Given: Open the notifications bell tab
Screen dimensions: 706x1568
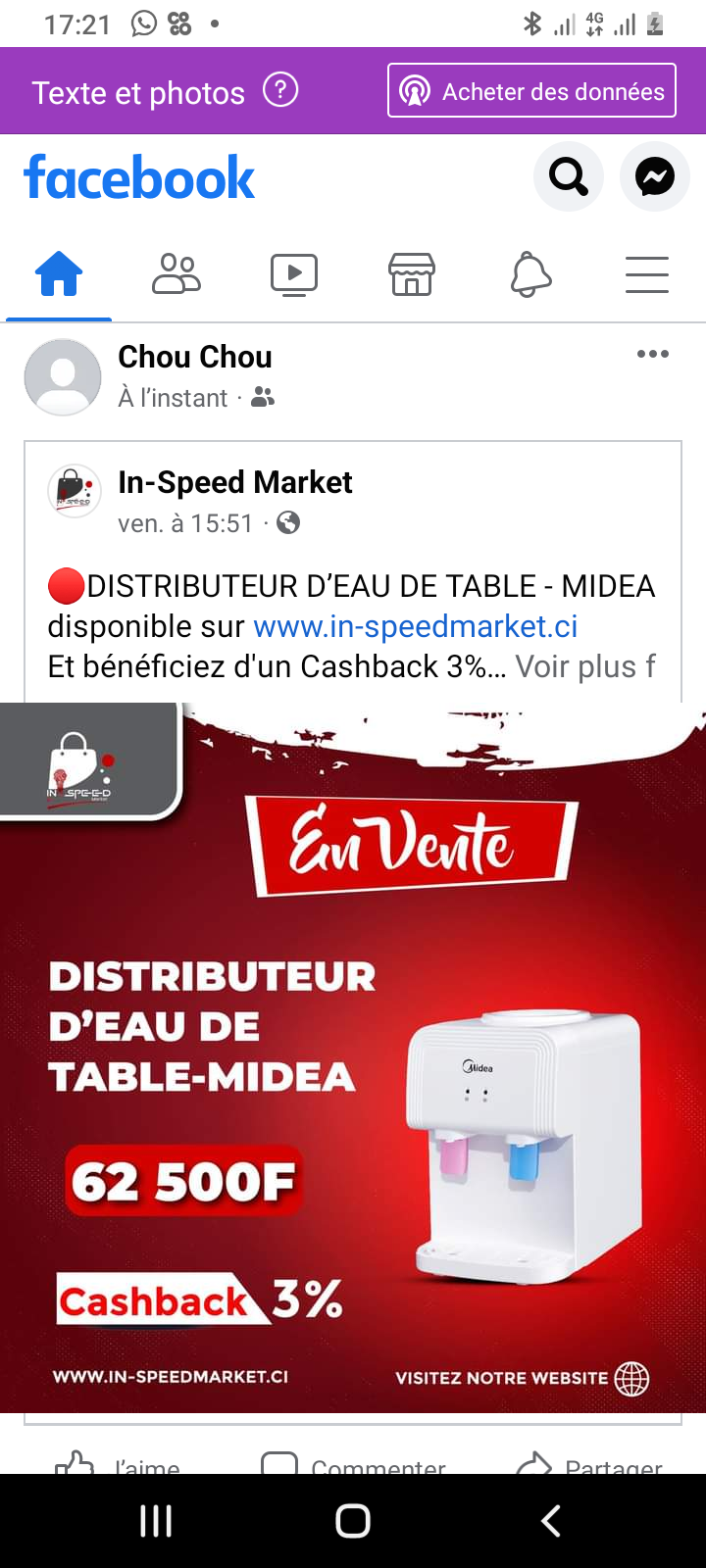Looking at the screenshot, I should pyautogui.click(x=530, y=274).
